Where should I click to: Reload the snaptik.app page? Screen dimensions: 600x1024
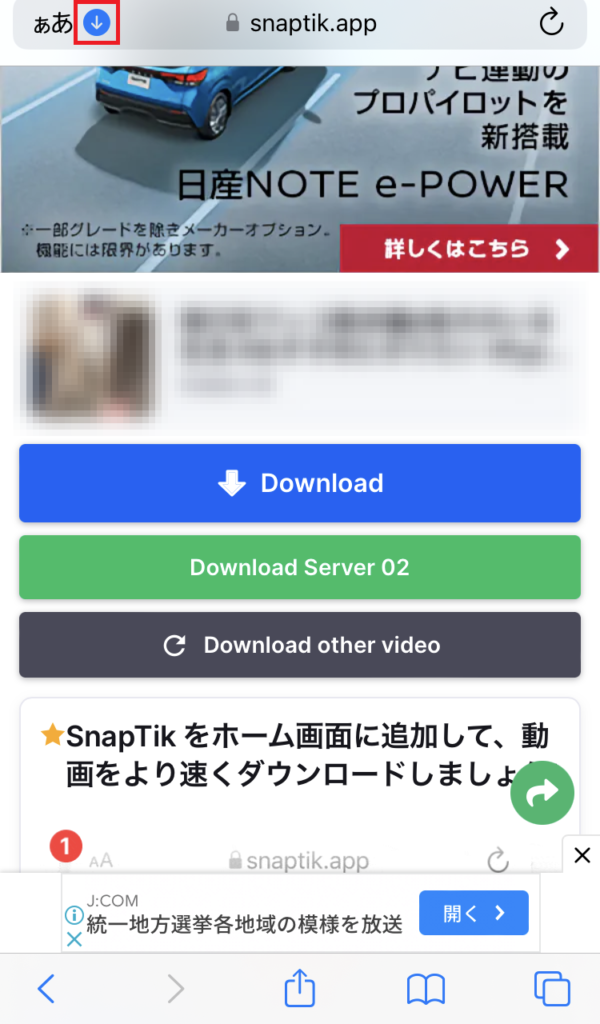click(551, 23)
